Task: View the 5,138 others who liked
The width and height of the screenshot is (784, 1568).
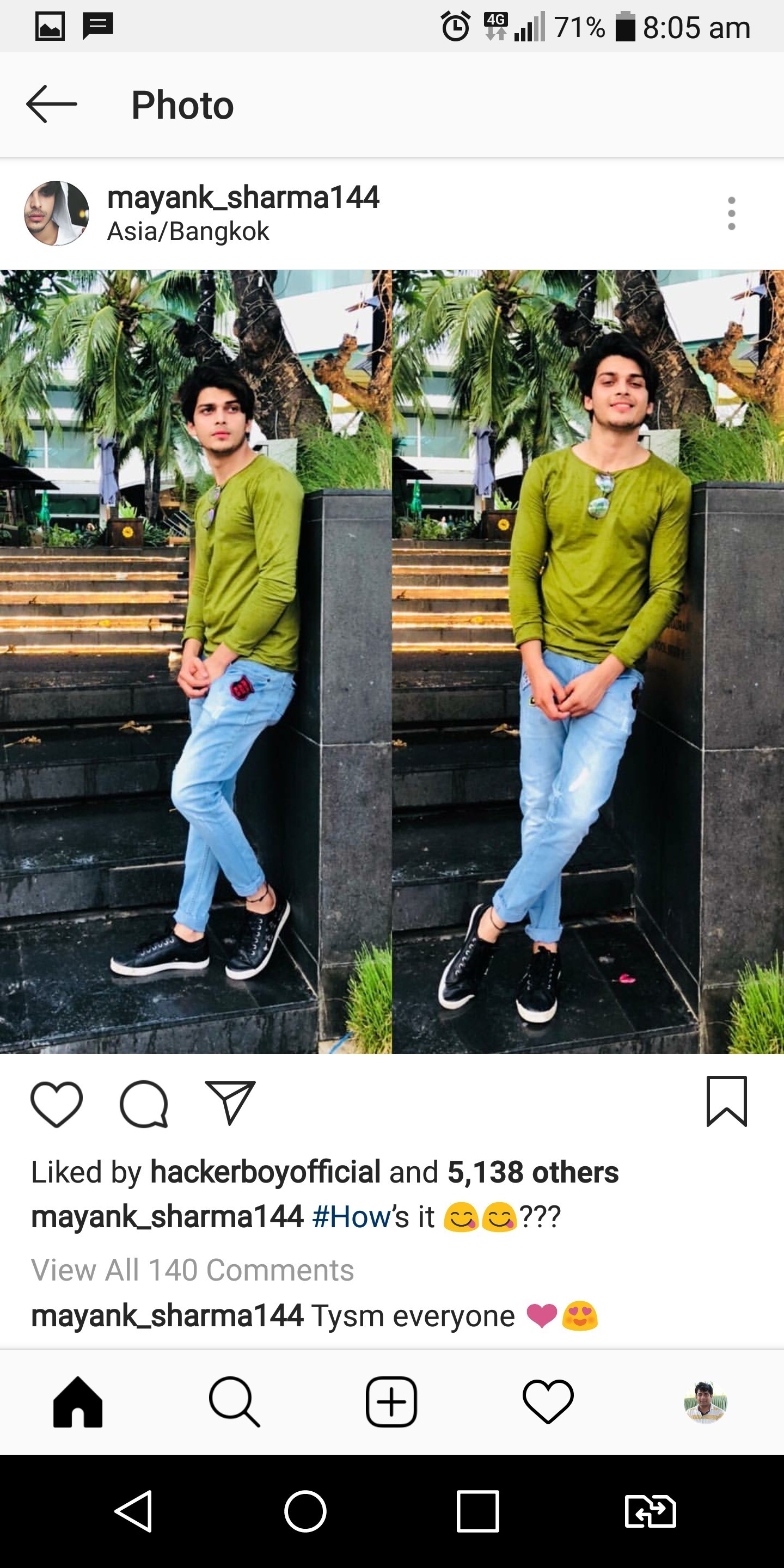Action: 532,1172
